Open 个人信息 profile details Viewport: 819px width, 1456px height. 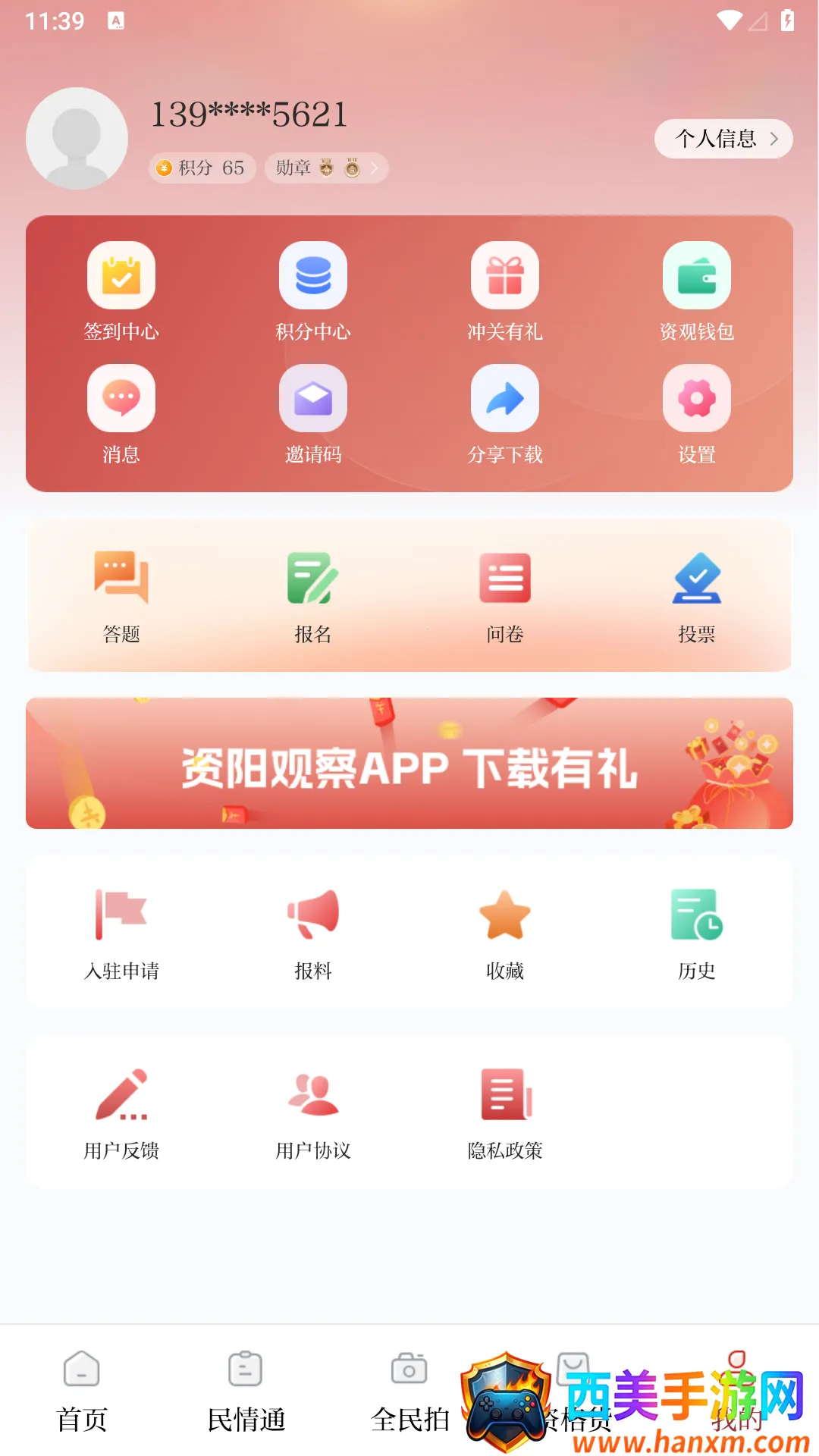723,139
